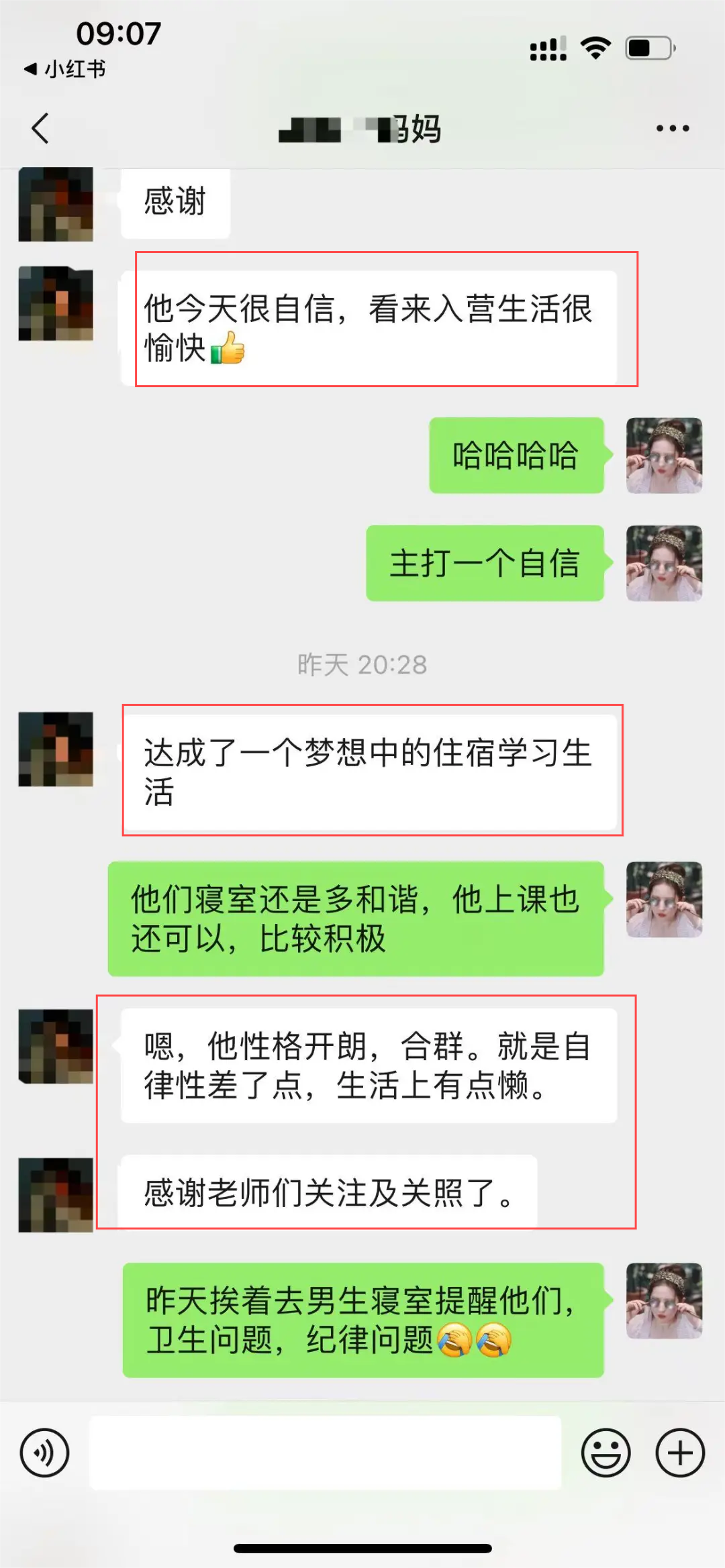Open the plus attachments menu

click(x=679, y=1453)
